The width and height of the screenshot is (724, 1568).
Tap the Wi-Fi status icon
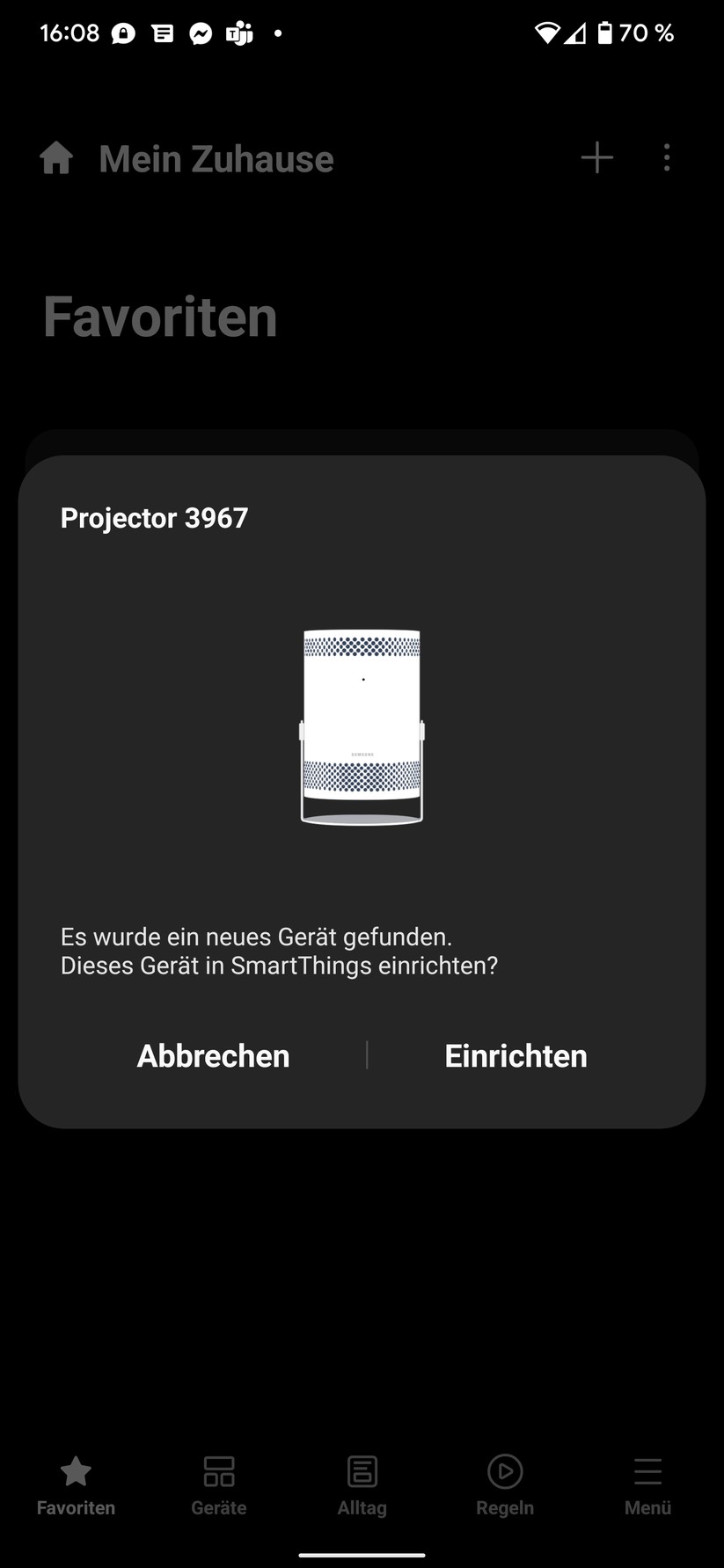(547, 33)
